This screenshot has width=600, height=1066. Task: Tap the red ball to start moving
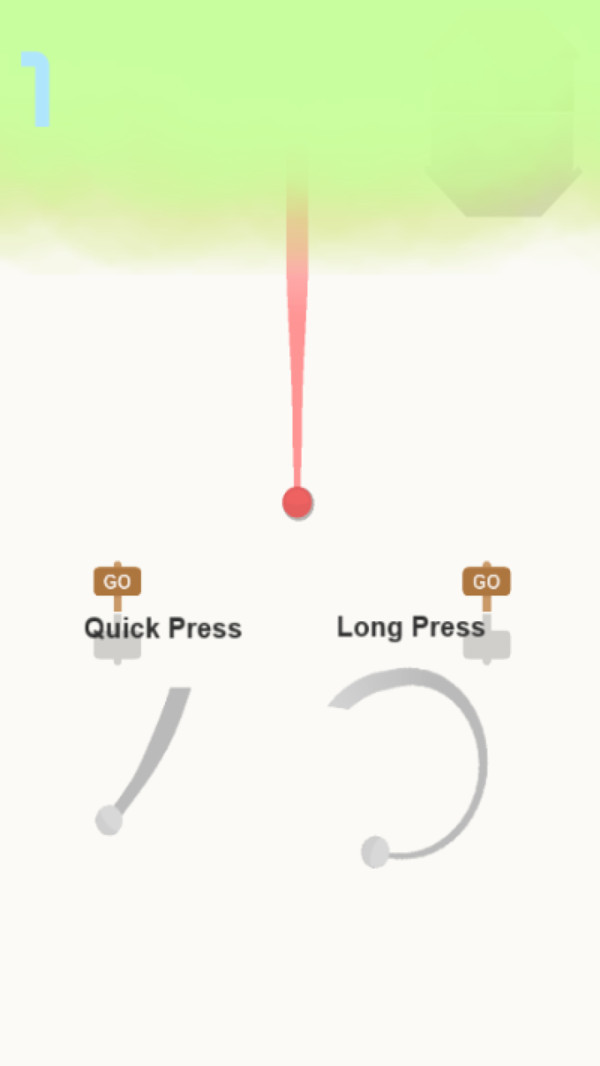point(297,502)
